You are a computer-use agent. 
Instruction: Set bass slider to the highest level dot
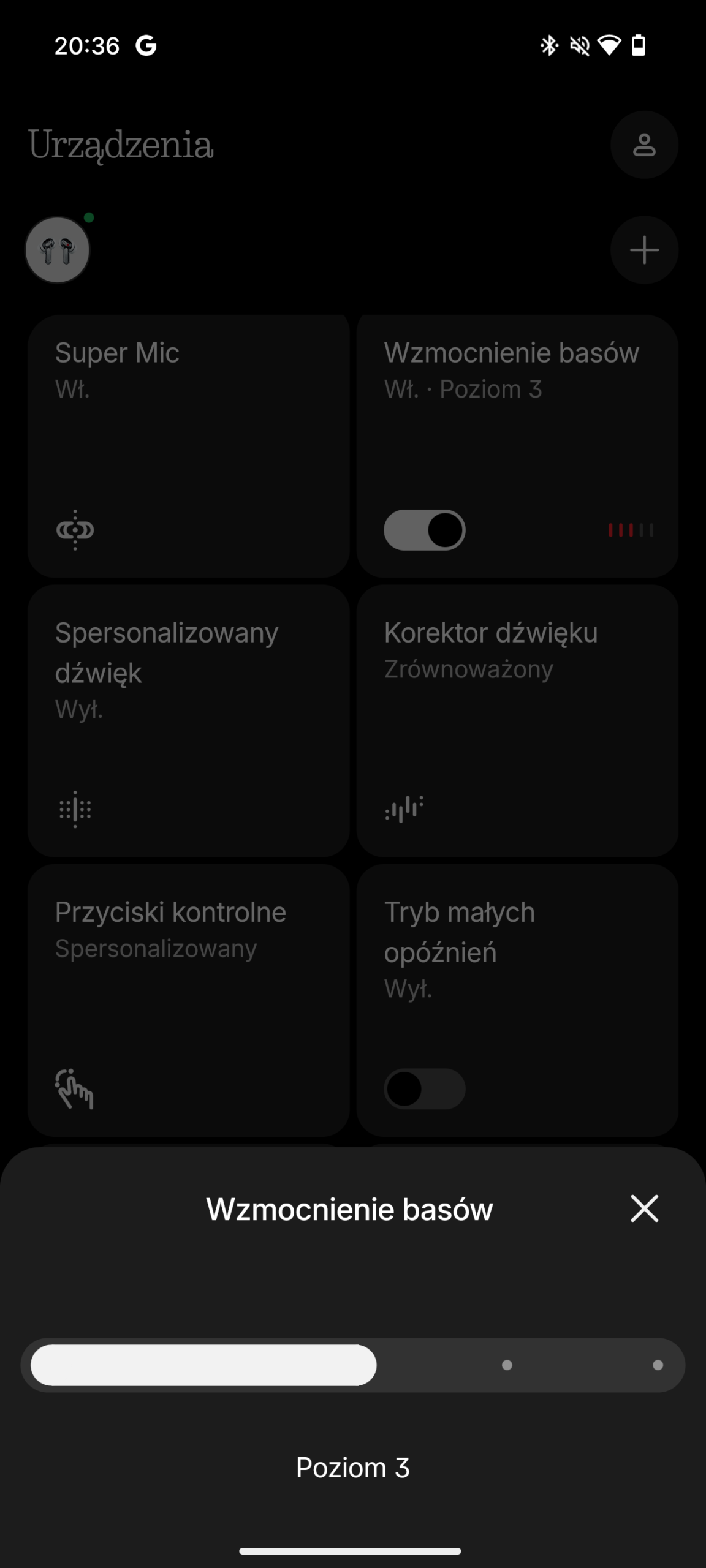(658, 1365)
